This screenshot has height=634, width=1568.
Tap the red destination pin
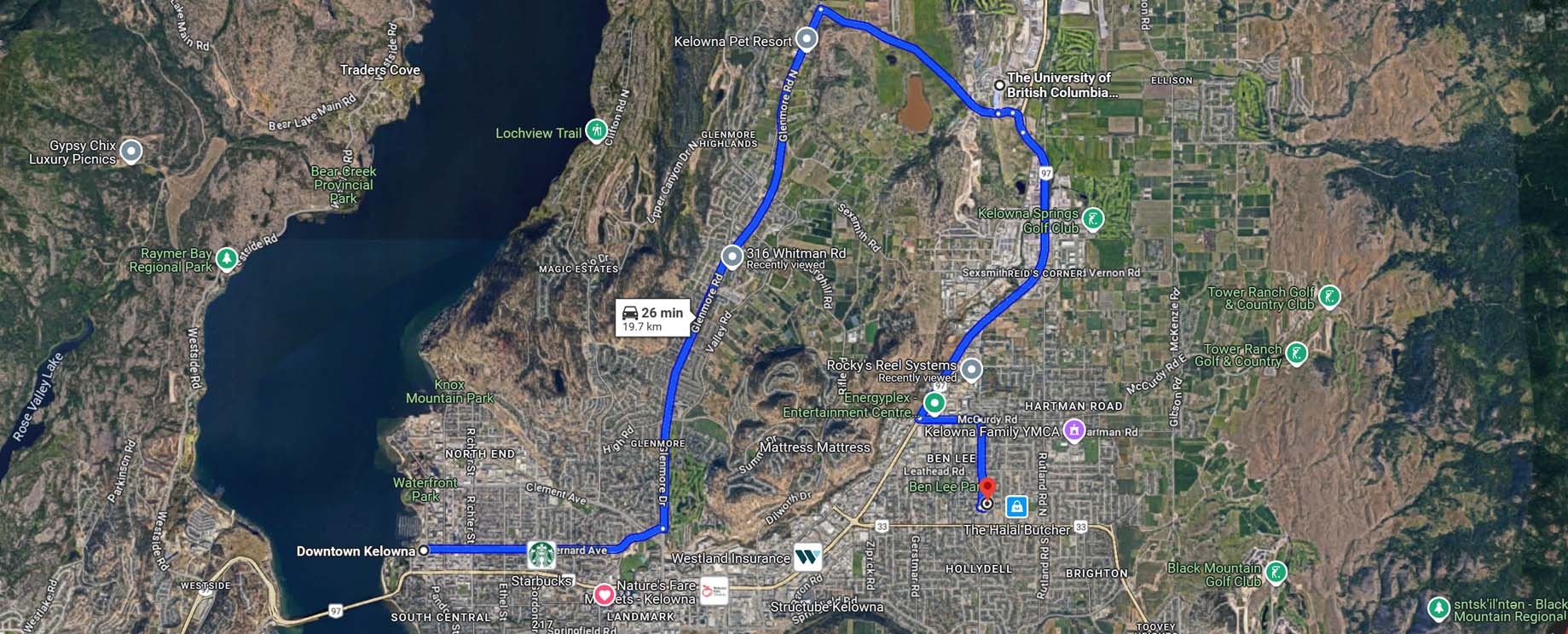pyautogui.click(x=987, y=490)
